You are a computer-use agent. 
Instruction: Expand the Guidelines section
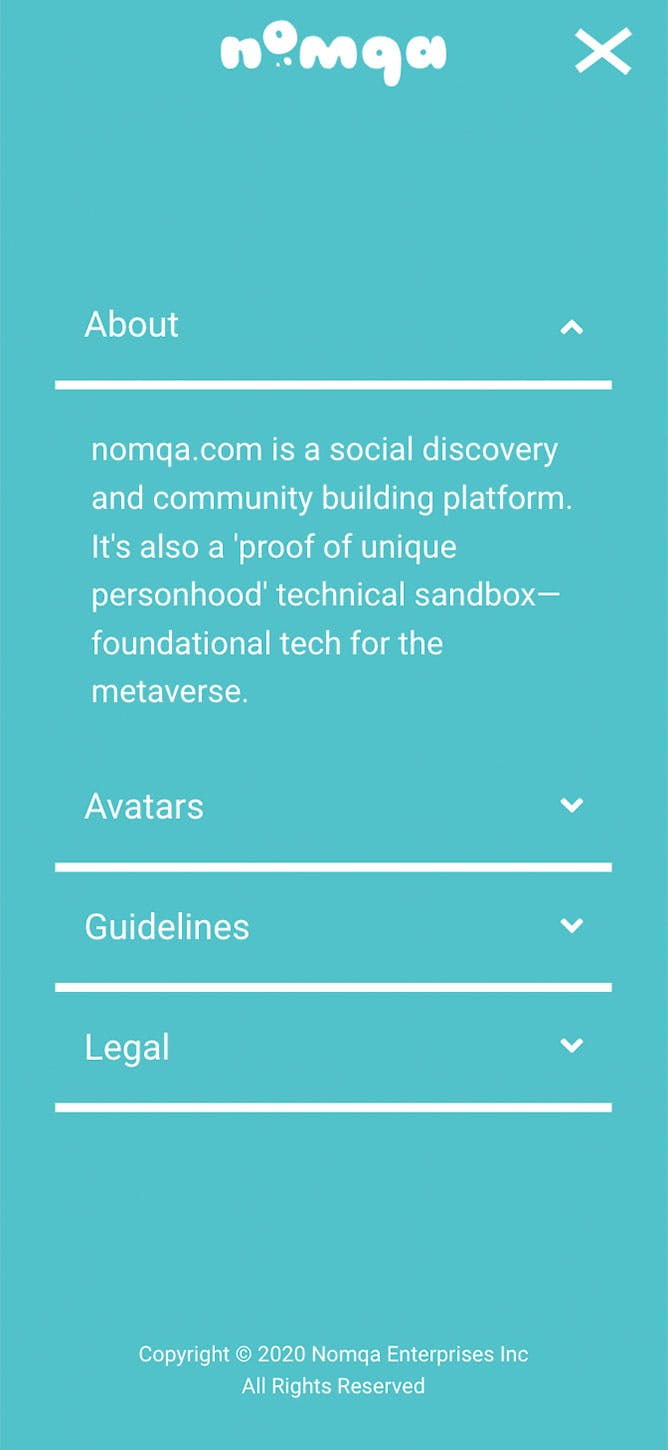[571, 926]
